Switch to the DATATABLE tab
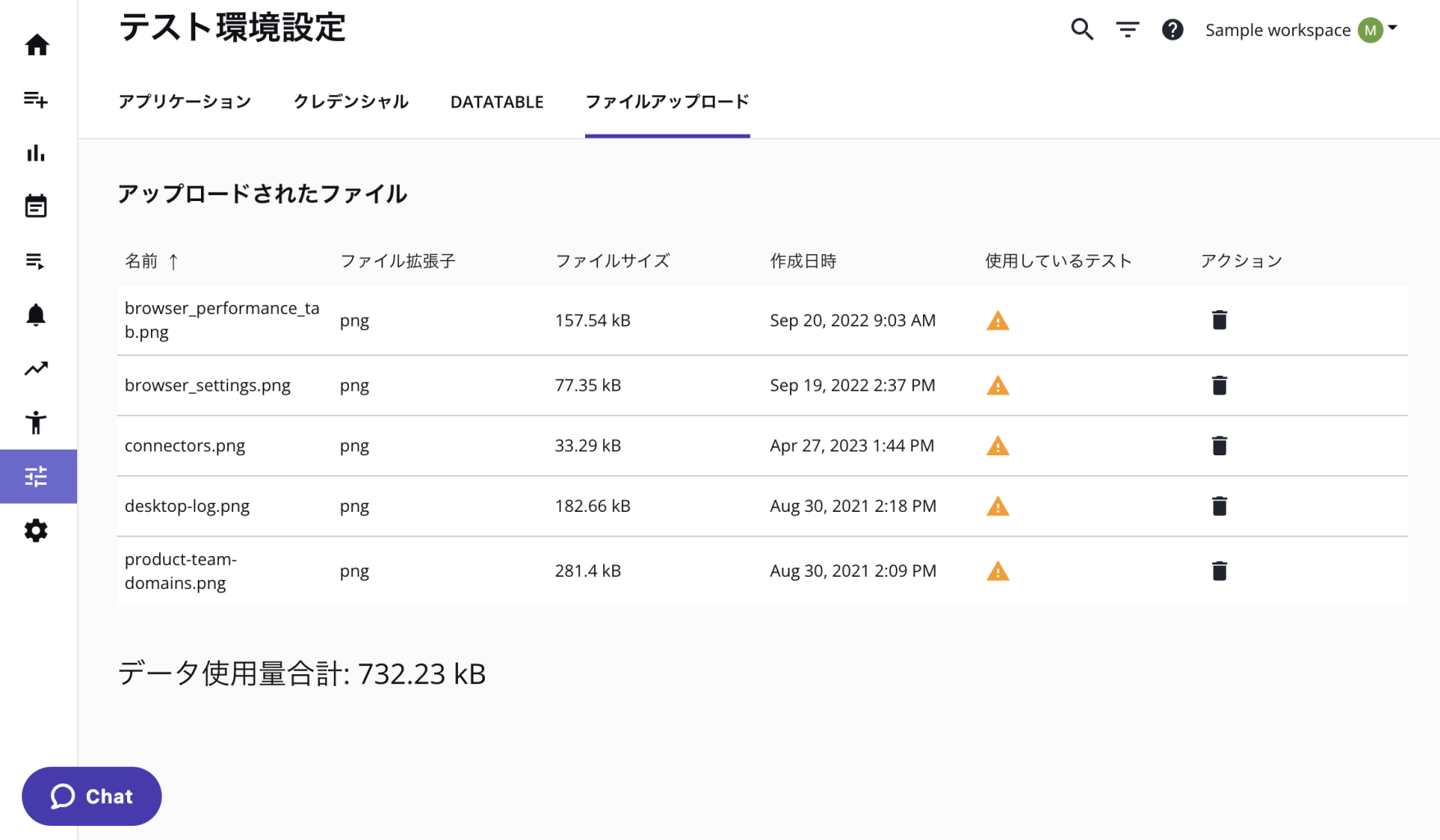Viewport: 1440px width, 840px height. coord(496,102)
